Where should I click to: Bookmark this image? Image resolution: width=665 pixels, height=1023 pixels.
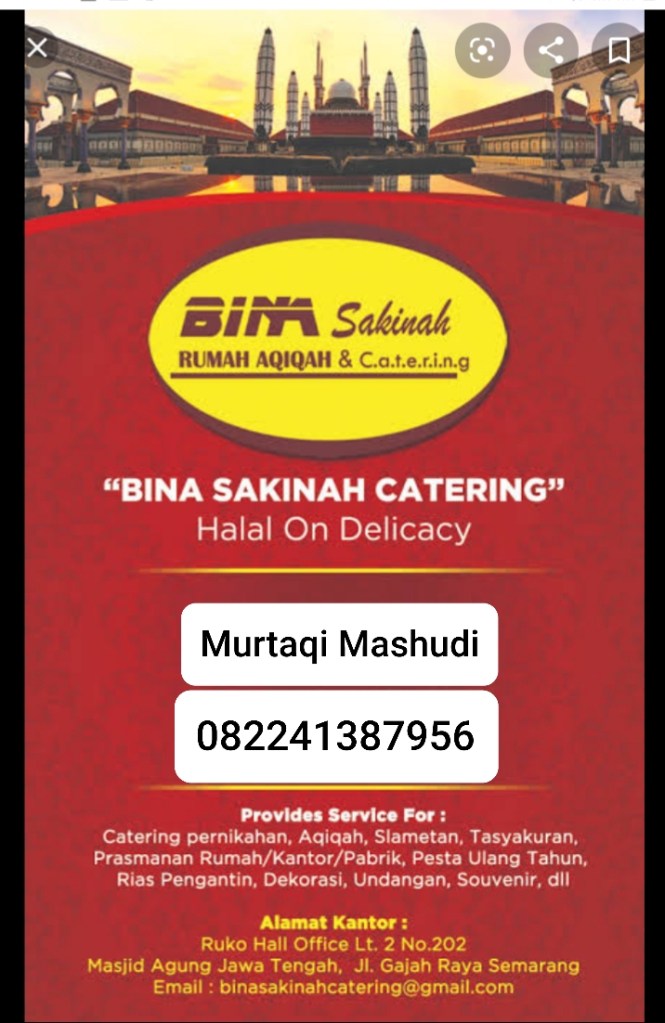click(618, 49)
